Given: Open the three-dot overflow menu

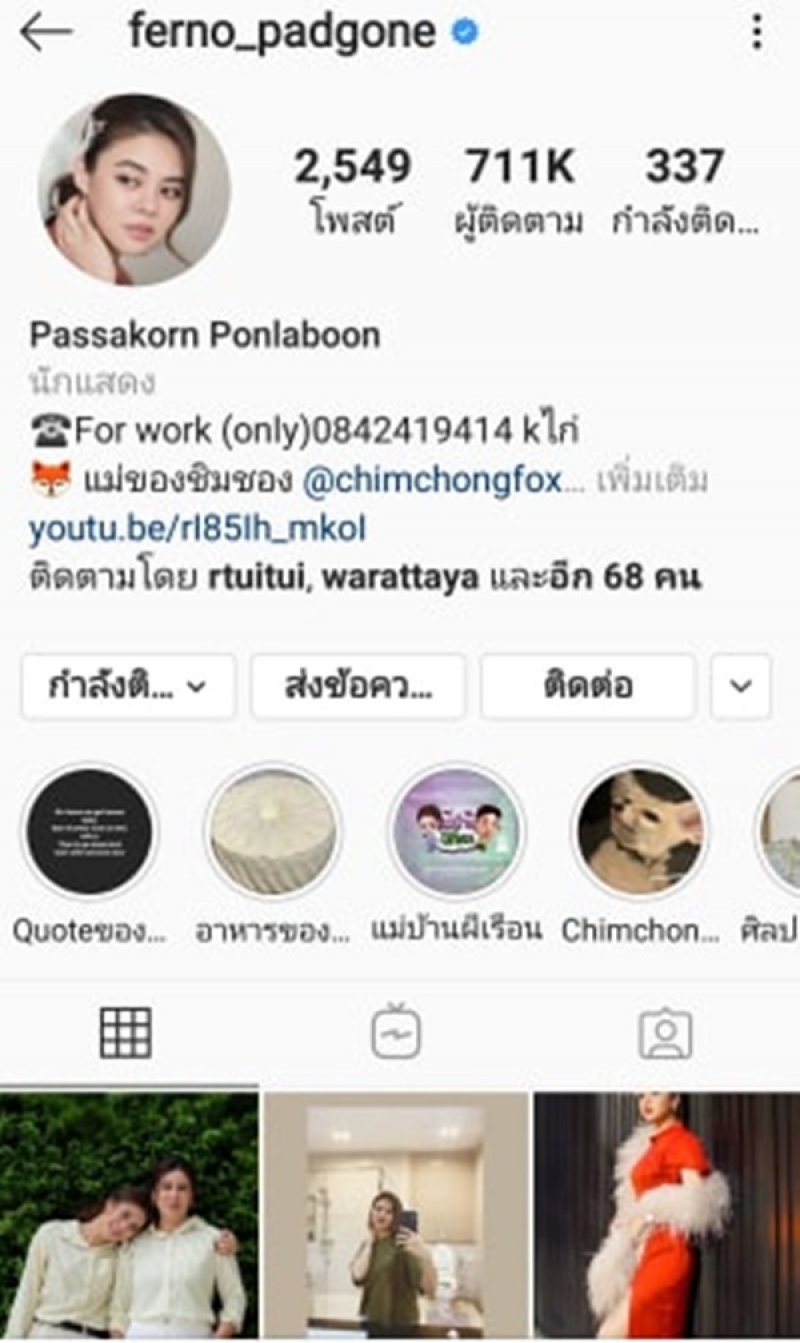Looking at the screenshot, I should tap(757, 34).
